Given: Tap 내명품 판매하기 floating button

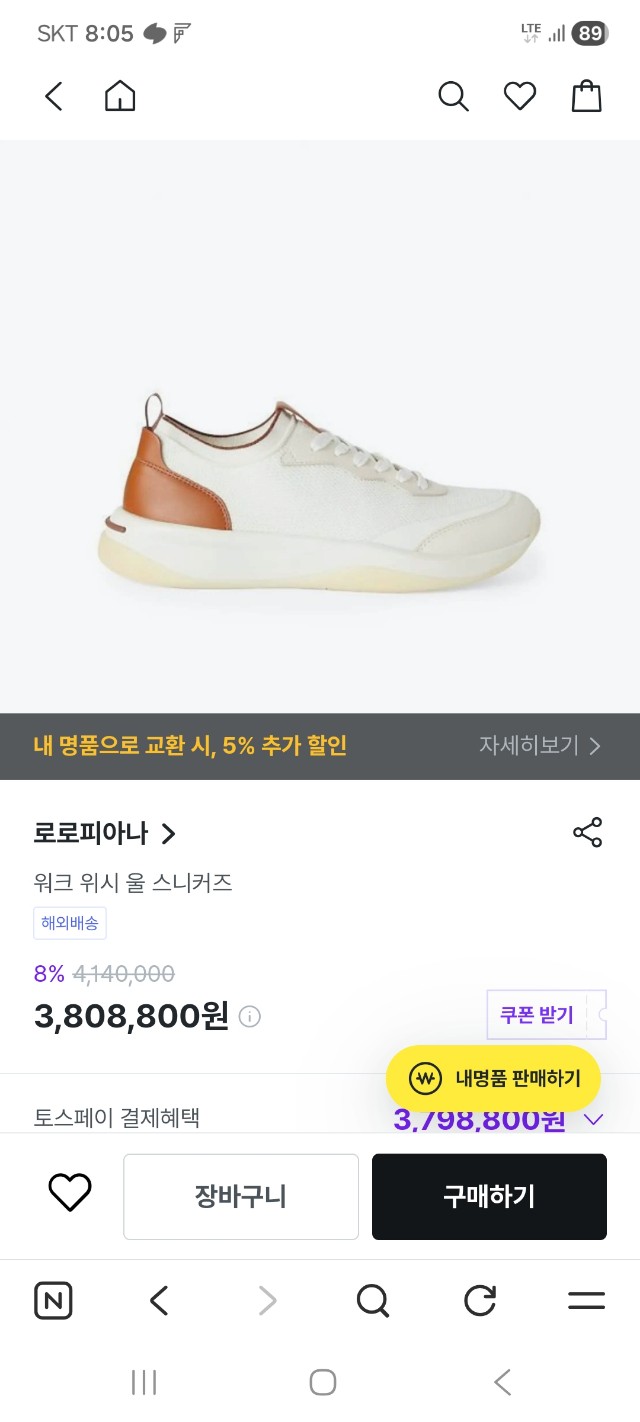Looking at the screenshot, I should 494,1078.
